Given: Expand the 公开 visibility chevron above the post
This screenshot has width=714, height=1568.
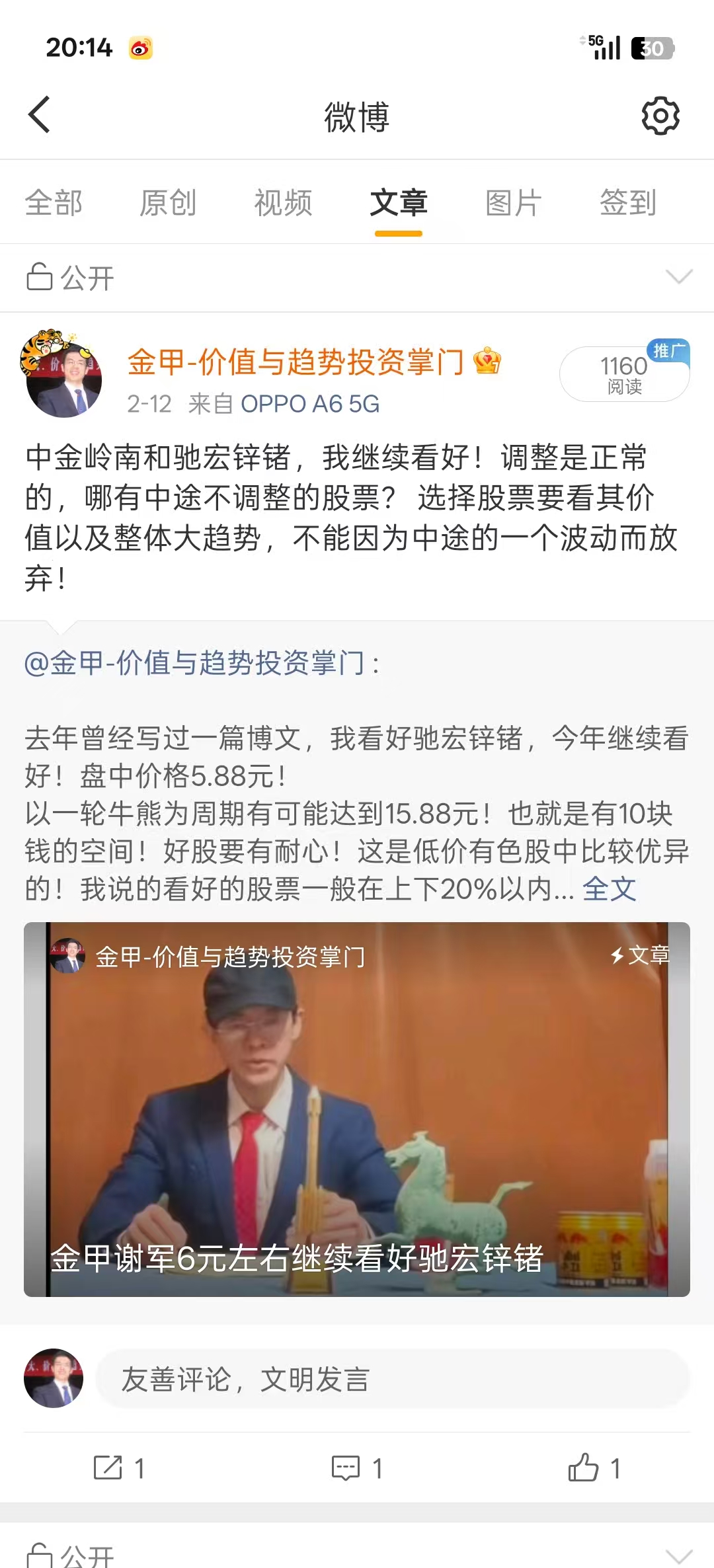Looking at the screenshot, I should (679, 277).
